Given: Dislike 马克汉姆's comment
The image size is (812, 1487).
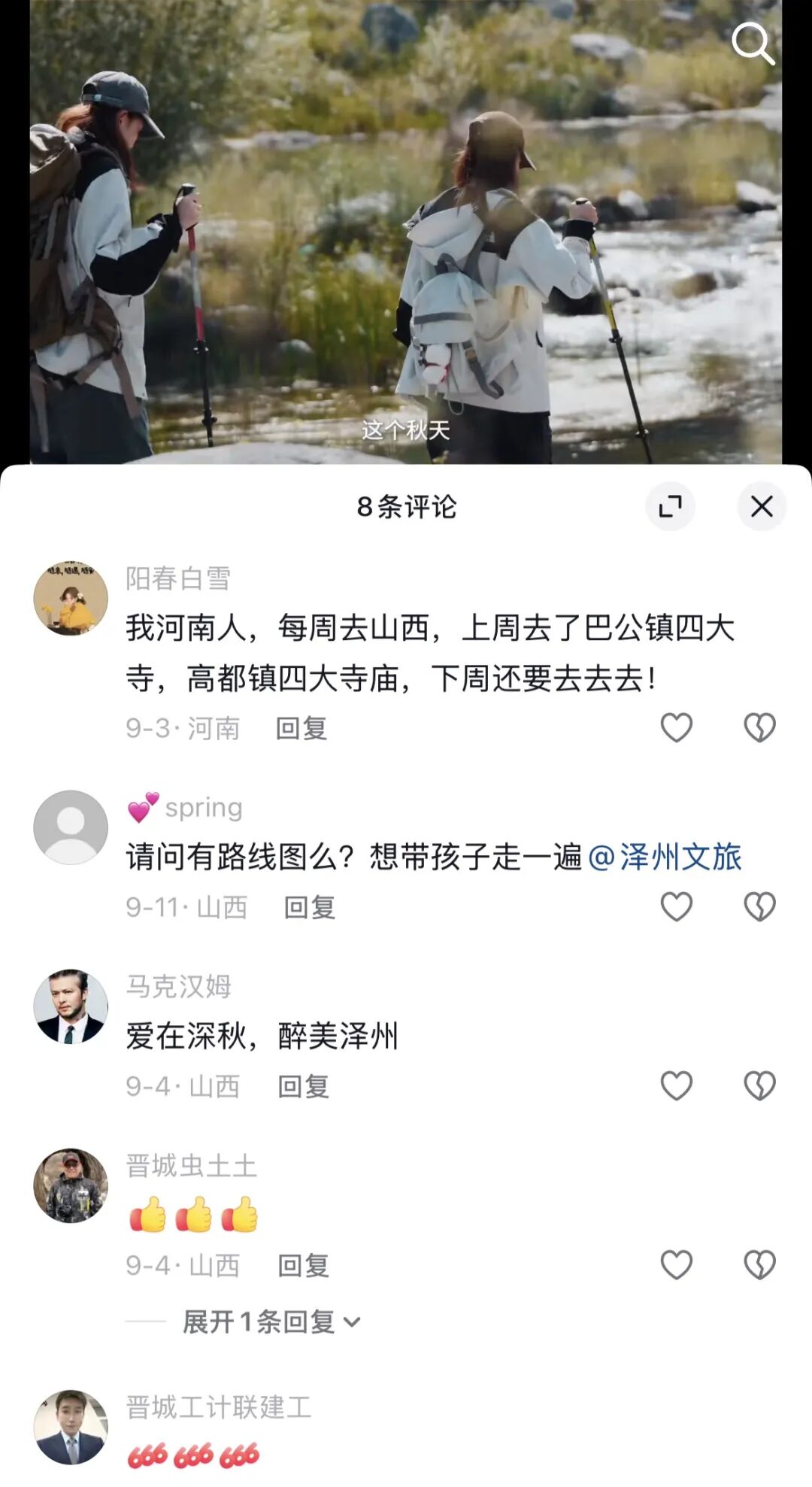Looking at the screenshot, I should (759, 1085).
